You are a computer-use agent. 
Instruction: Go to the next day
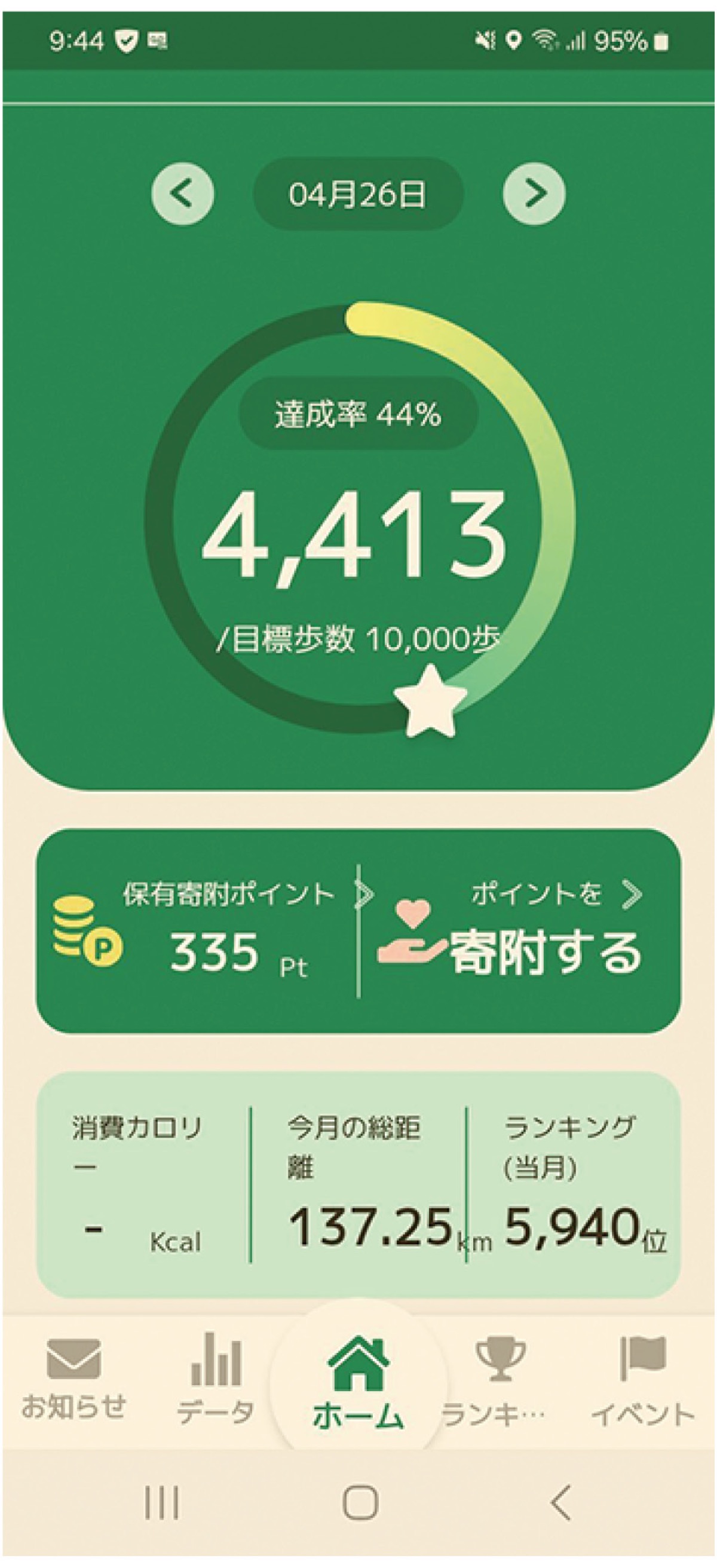[x=534, y=194]
